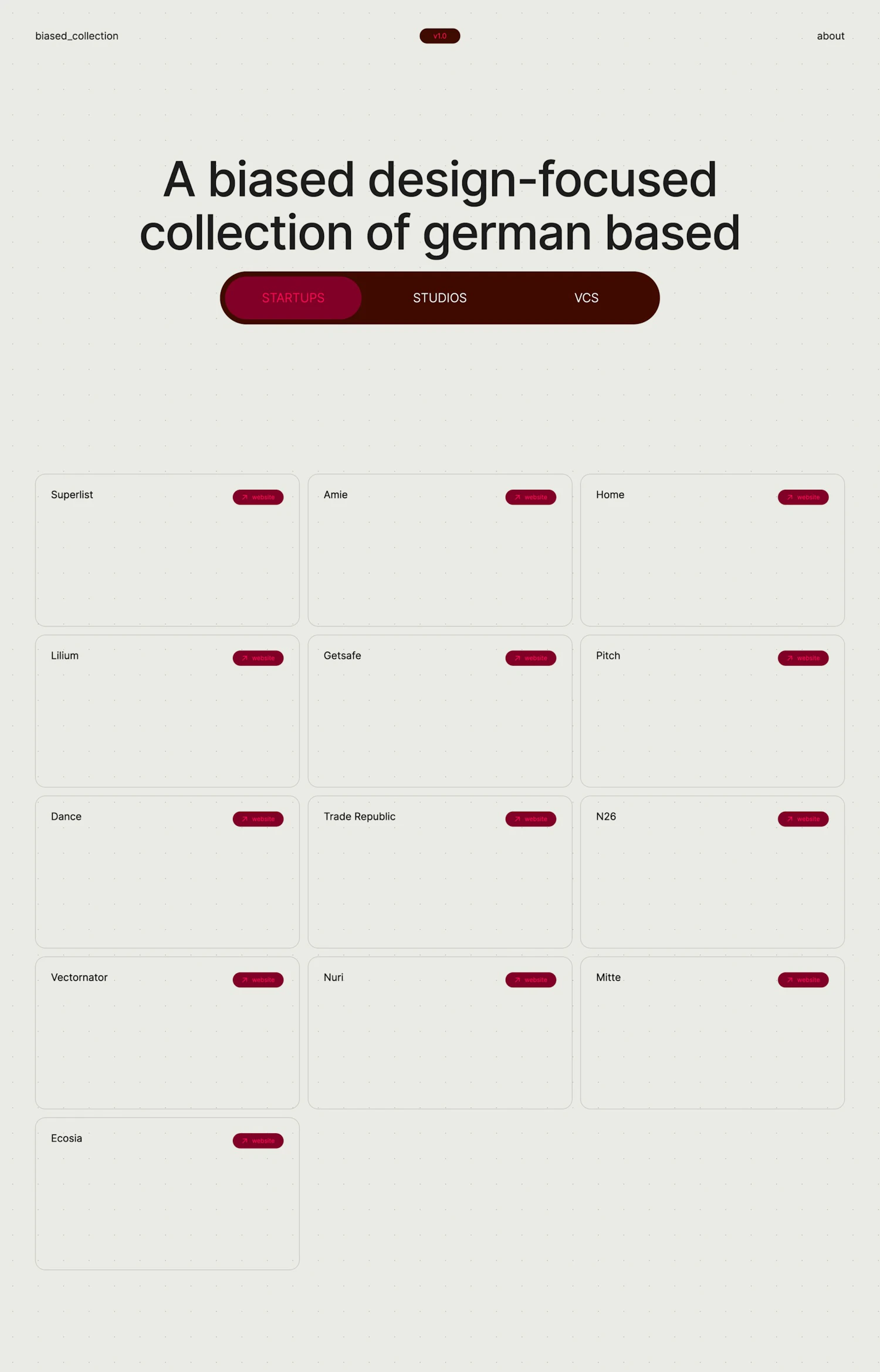Open website for the Home card
Image resolution: width=880 pixels, height=1372 pixels.
click(803, 497)
